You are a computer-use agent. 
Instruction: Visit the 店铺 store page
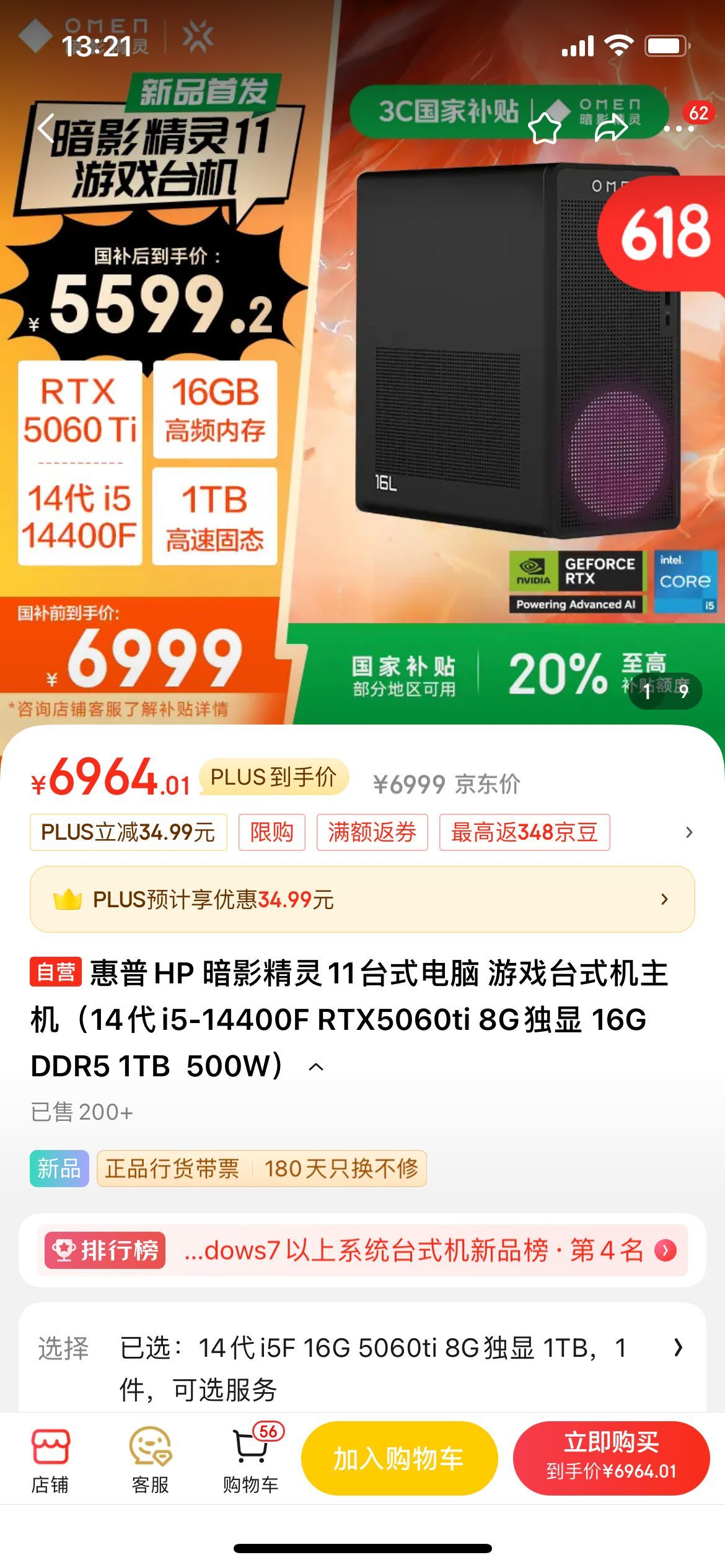[x=50, y=1460]
